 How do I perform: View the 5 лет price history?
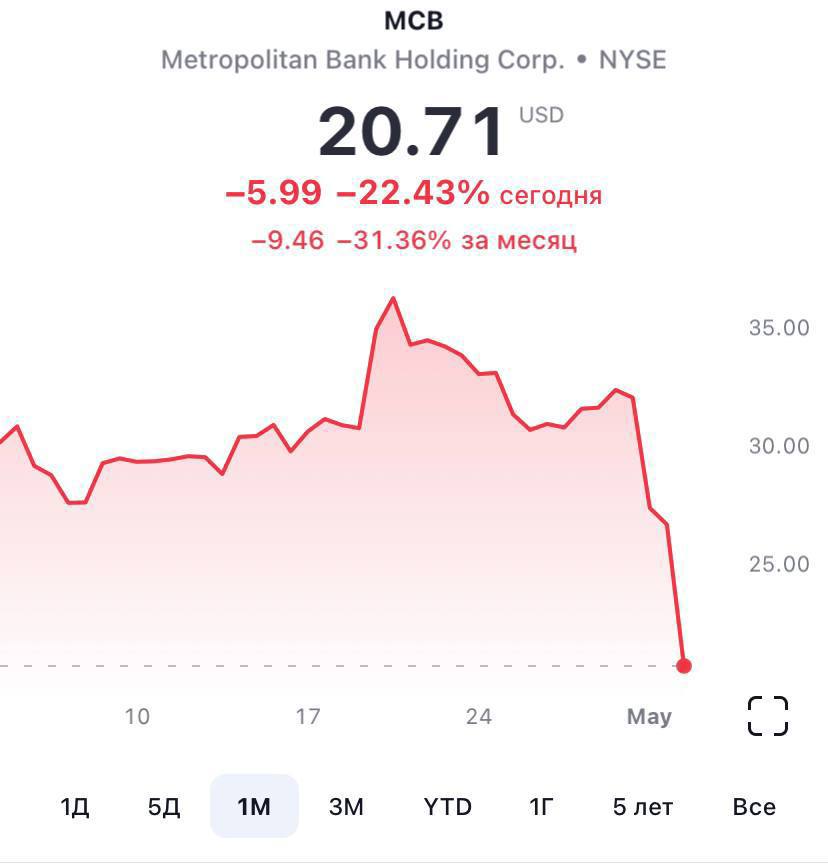643,807
